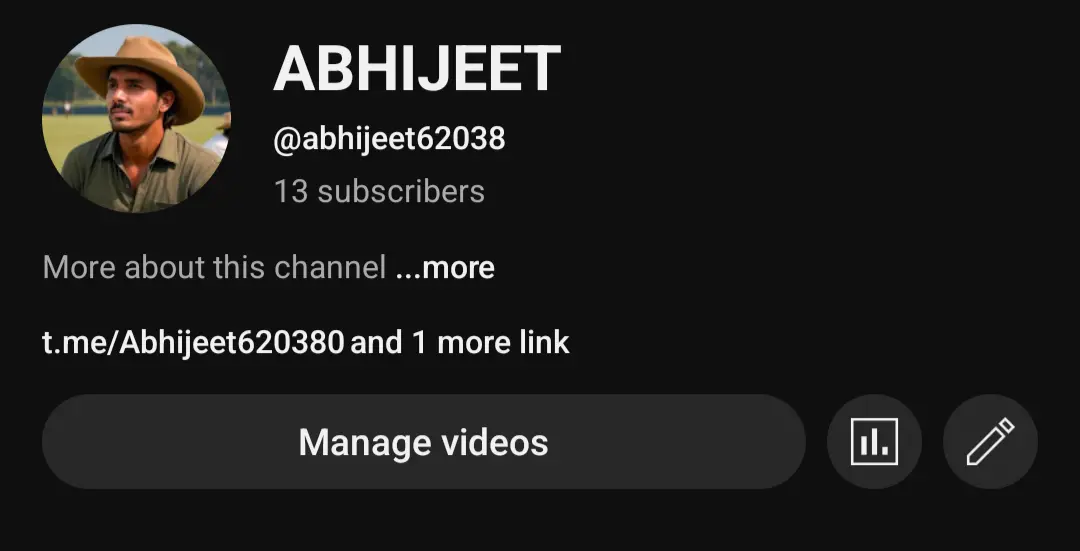Image resolution: width=1080 pixels, height=551 pixels.
Task: Open Manage videos
Action: [x=423, y=442]
